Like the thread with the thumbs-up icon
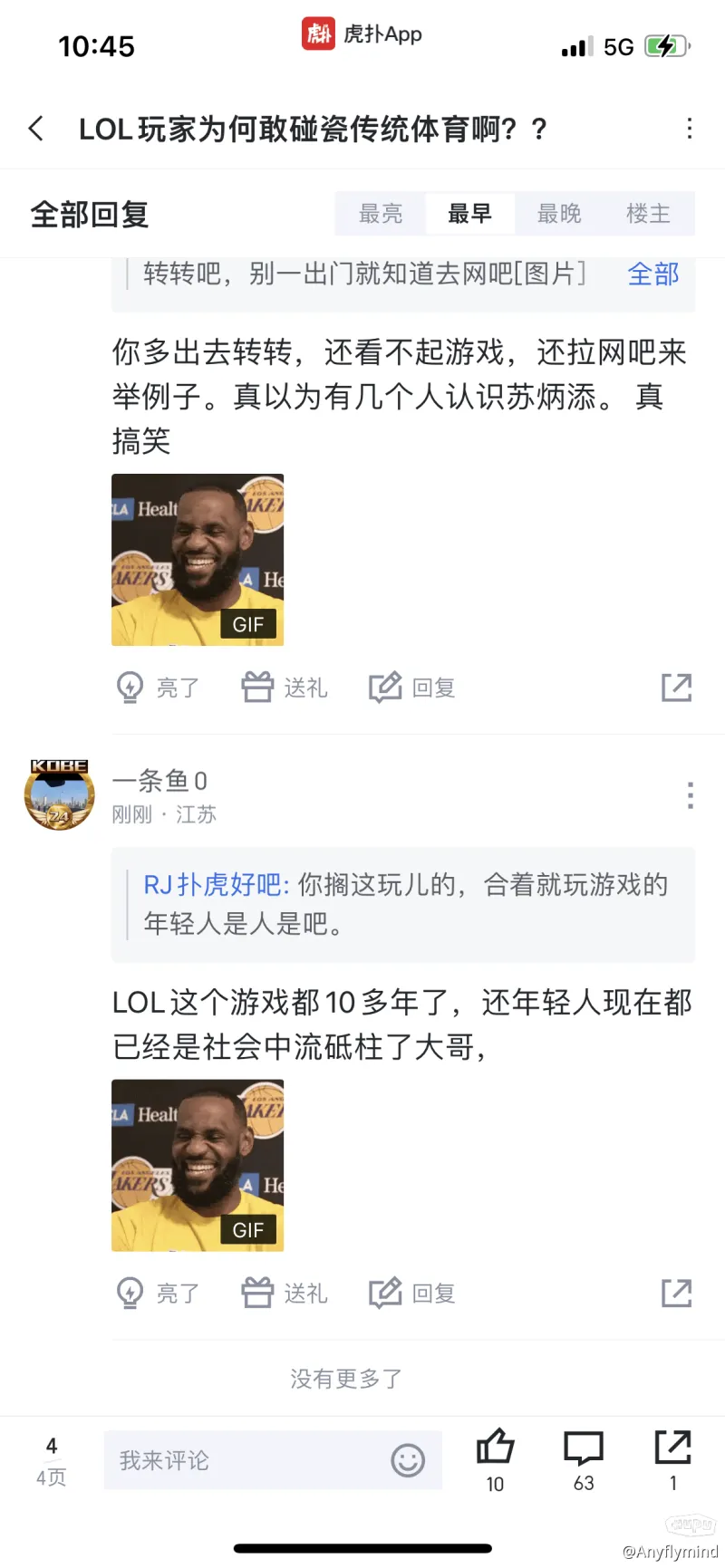Screen dimensions: 725x1568 tap(495, 1458)
